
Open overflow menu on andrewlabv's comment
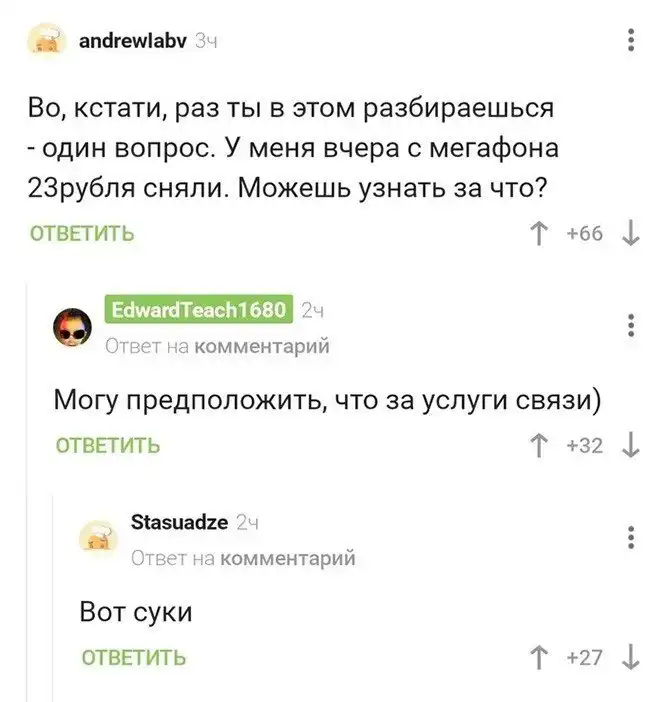click(x=629, y=41)
